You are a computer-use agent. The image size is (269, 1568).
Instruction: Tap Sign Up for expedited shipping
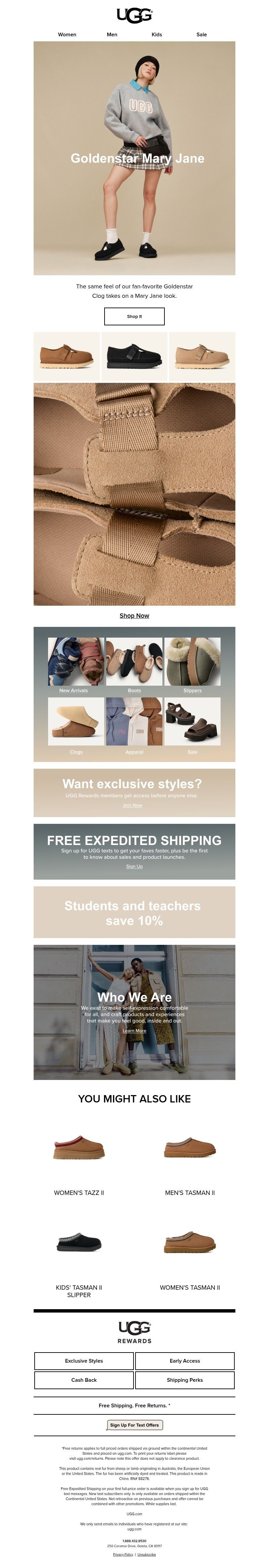134,866
